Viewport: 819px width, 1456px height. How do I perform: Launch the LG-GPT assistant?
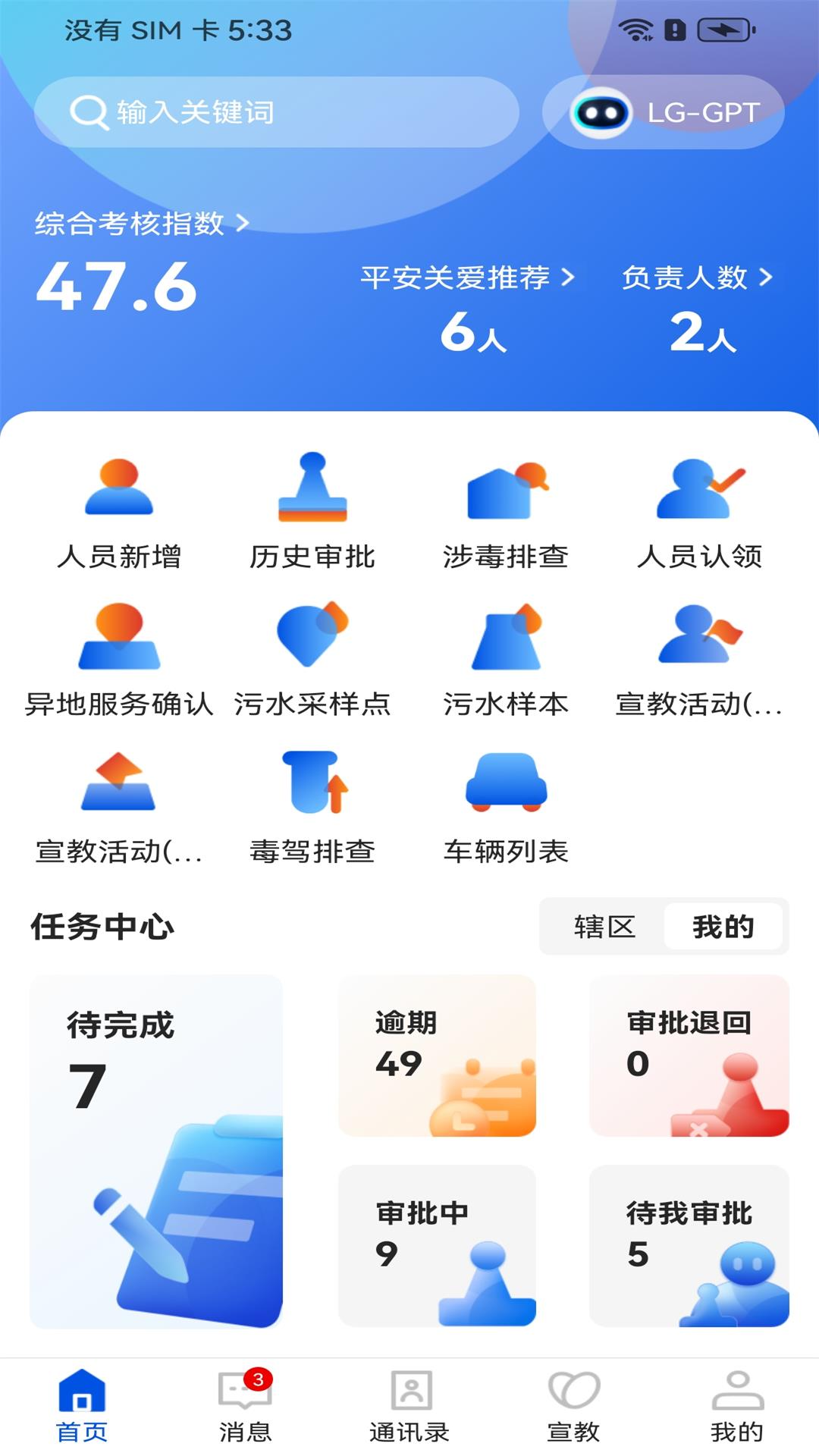pyautogui.click(x=662, y=111)
